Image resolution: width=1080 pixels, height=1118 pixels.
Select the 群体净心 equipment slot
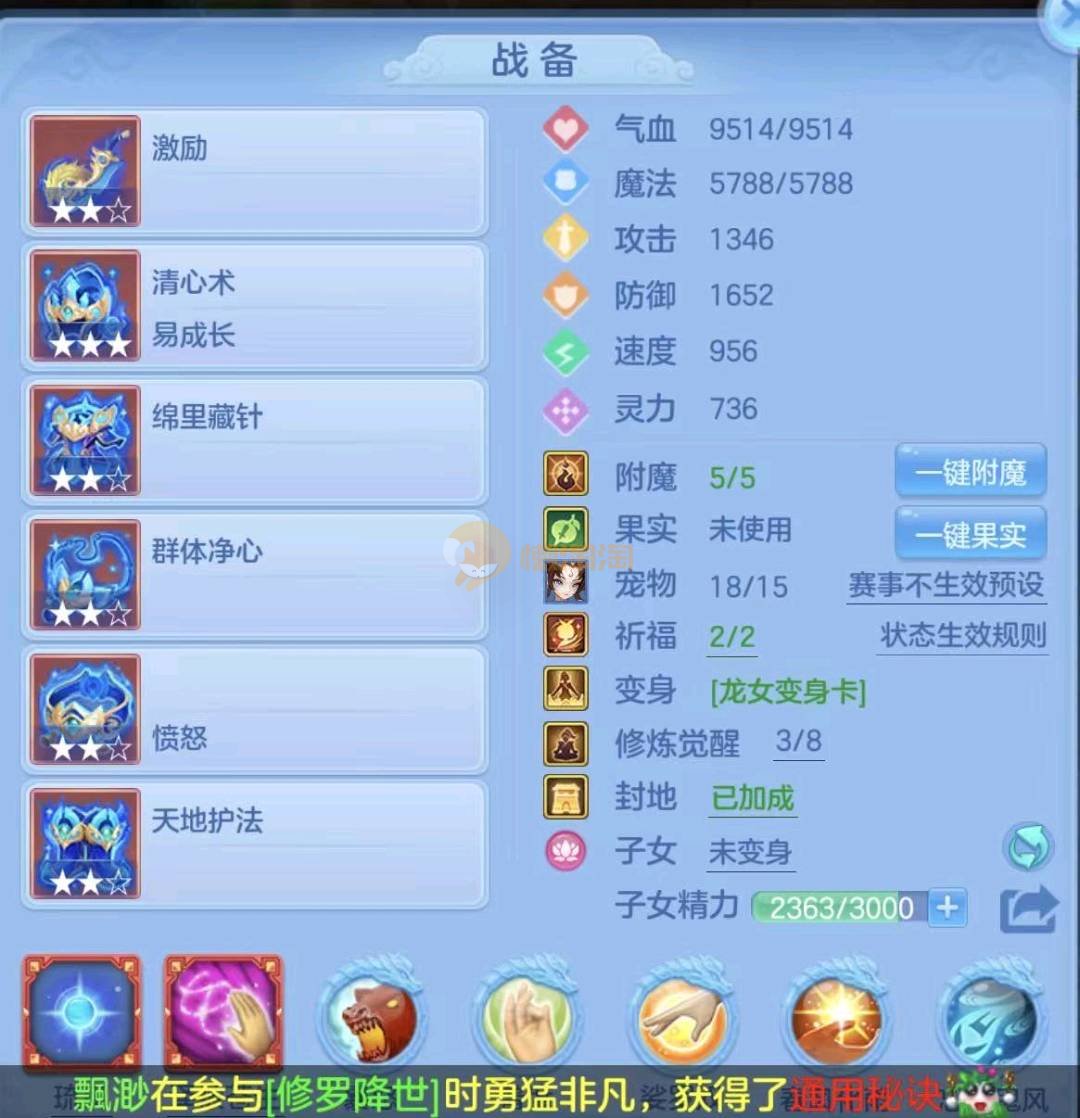[x=256, y=575]
